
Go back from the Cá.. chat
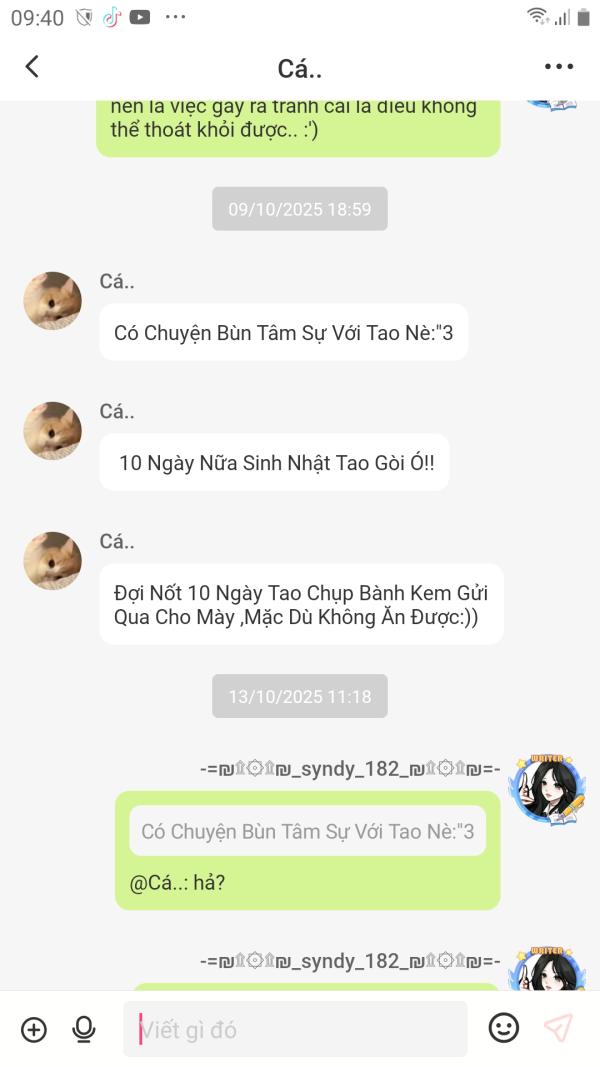click(x=32, y=67)
